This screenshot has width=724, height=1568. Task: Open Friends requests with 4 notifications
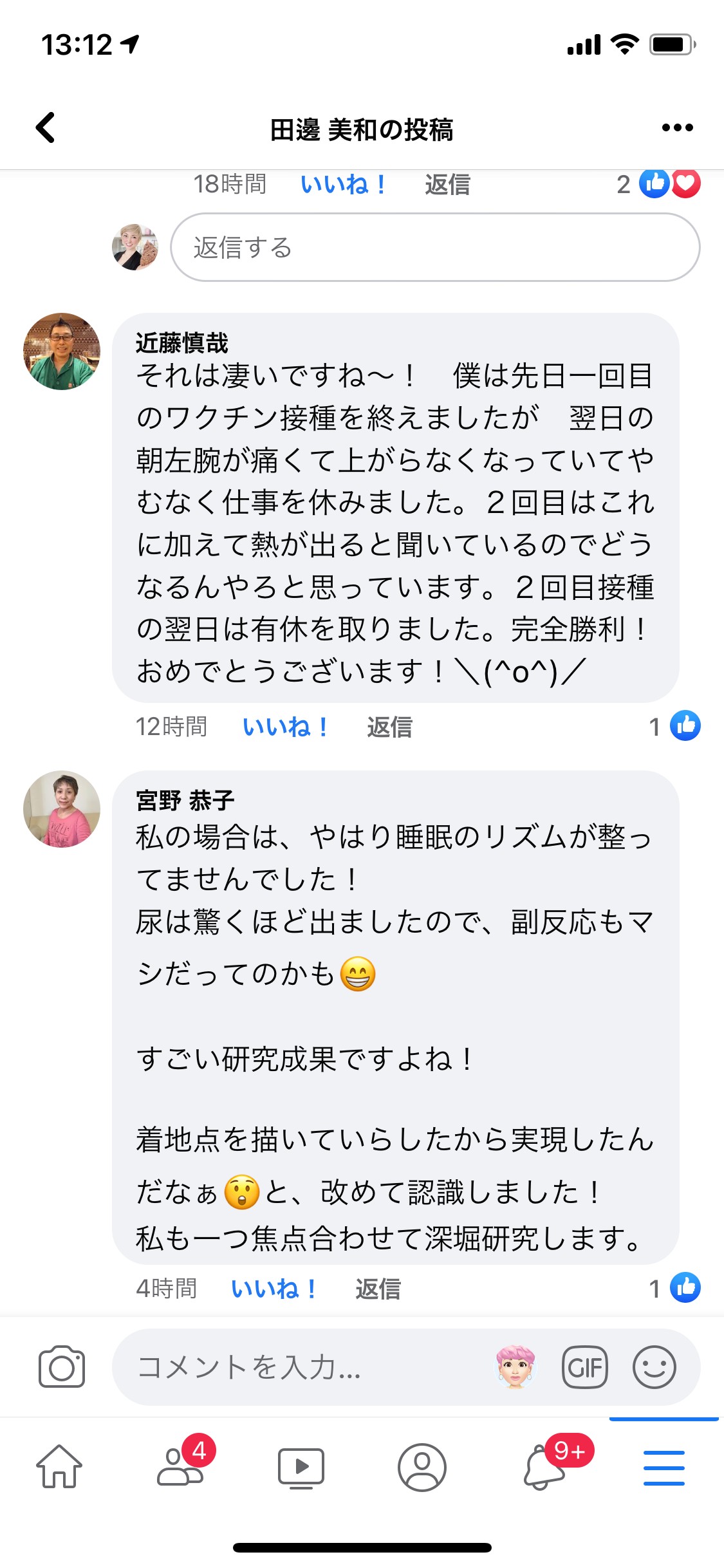pyautogui.click(x=180, y=1470)
